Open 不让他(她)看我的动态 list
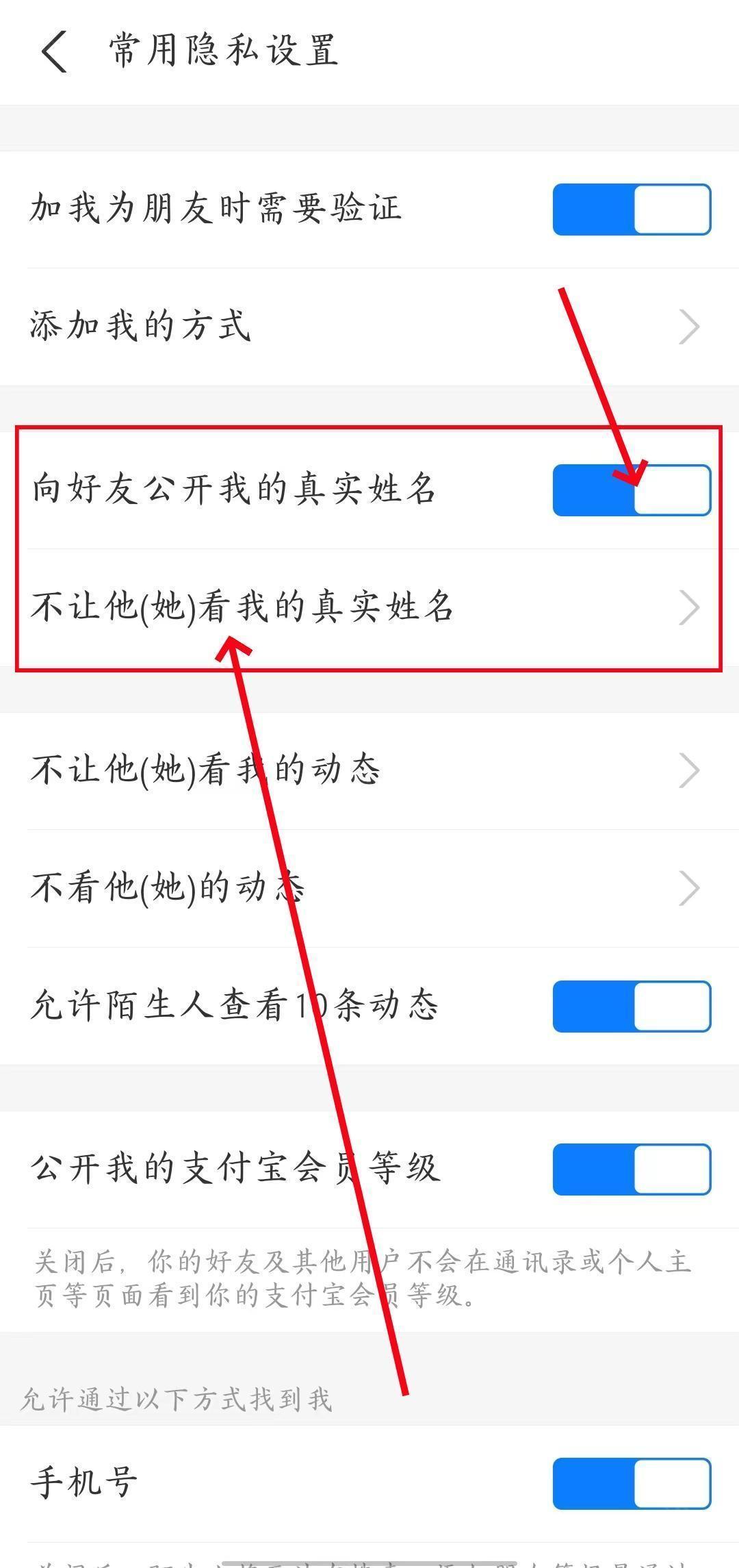Viewport: 739px width, 1568px height. 369,771
